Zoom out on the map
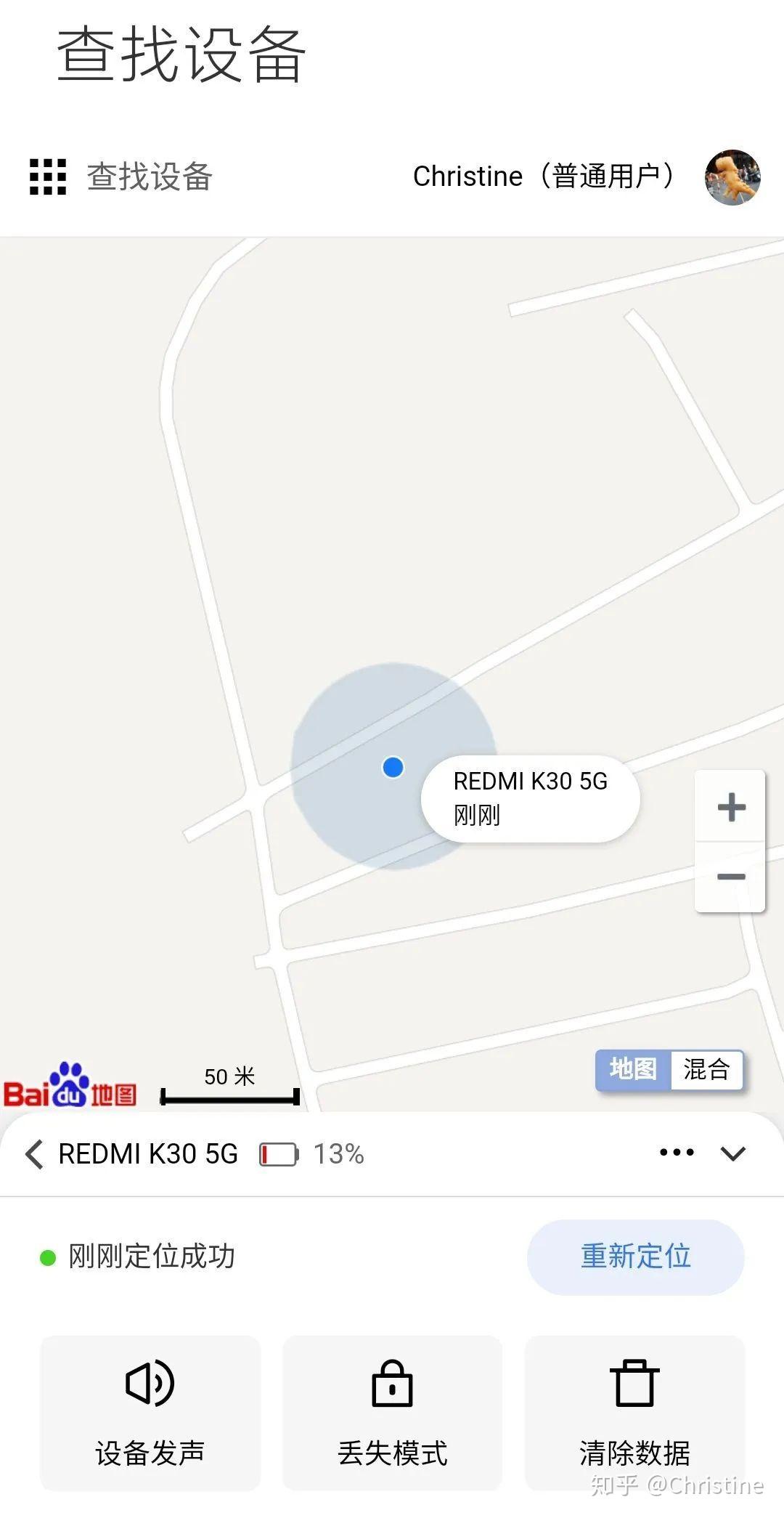The image size is (784, 1518). pyautogui.click(x=730, y=877)
